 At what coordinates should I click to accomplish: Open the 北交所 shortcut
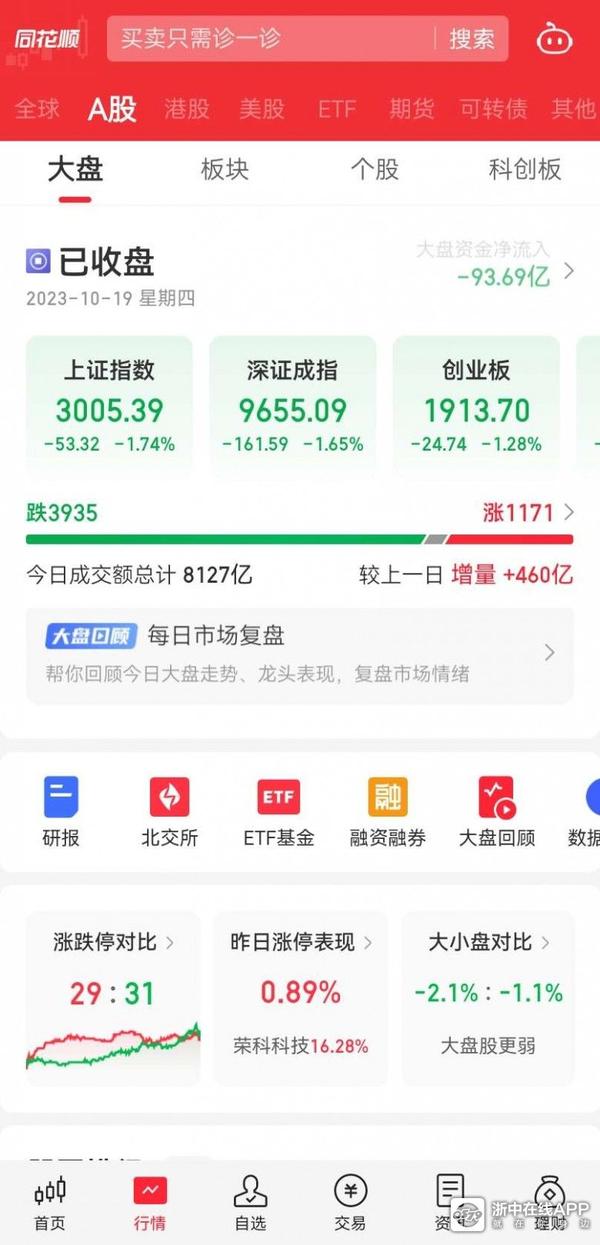coord(169,811)
